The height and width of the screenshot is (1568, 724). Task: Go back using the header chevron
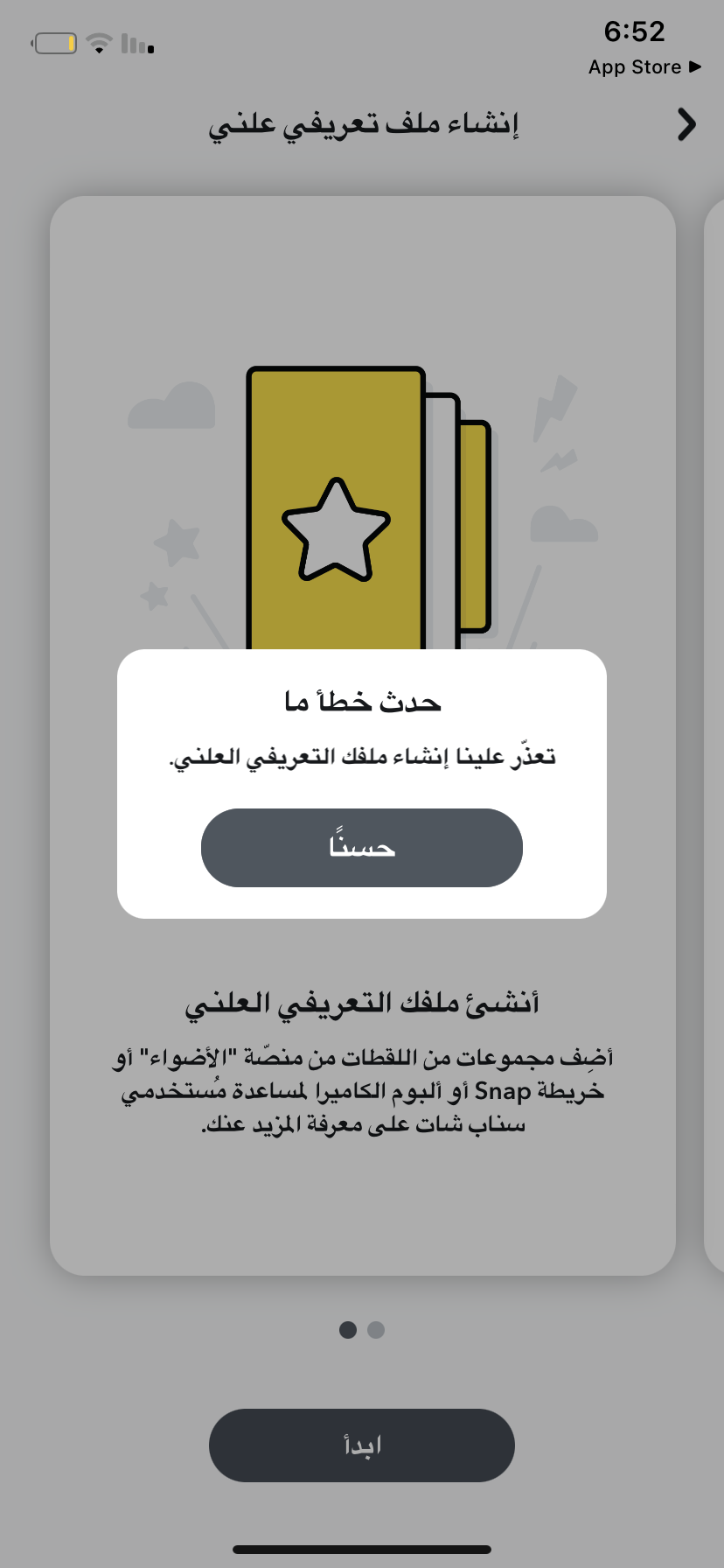(x=687, y=125)
